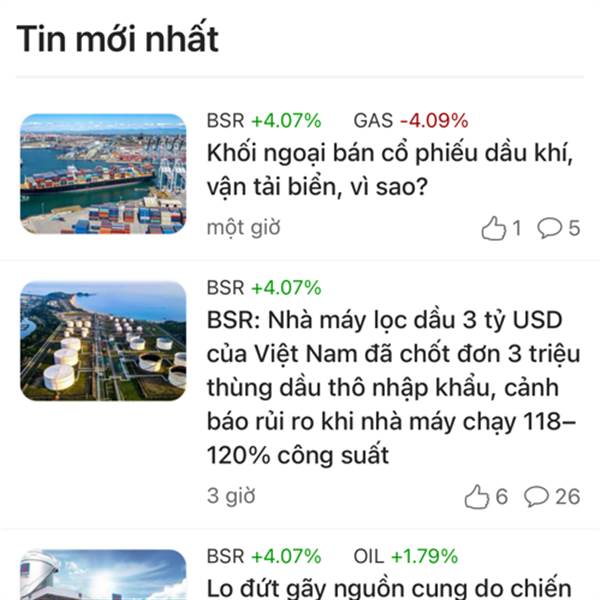
Task: Open Lo đứt gãy nguồn cung article
Action: 388,587
